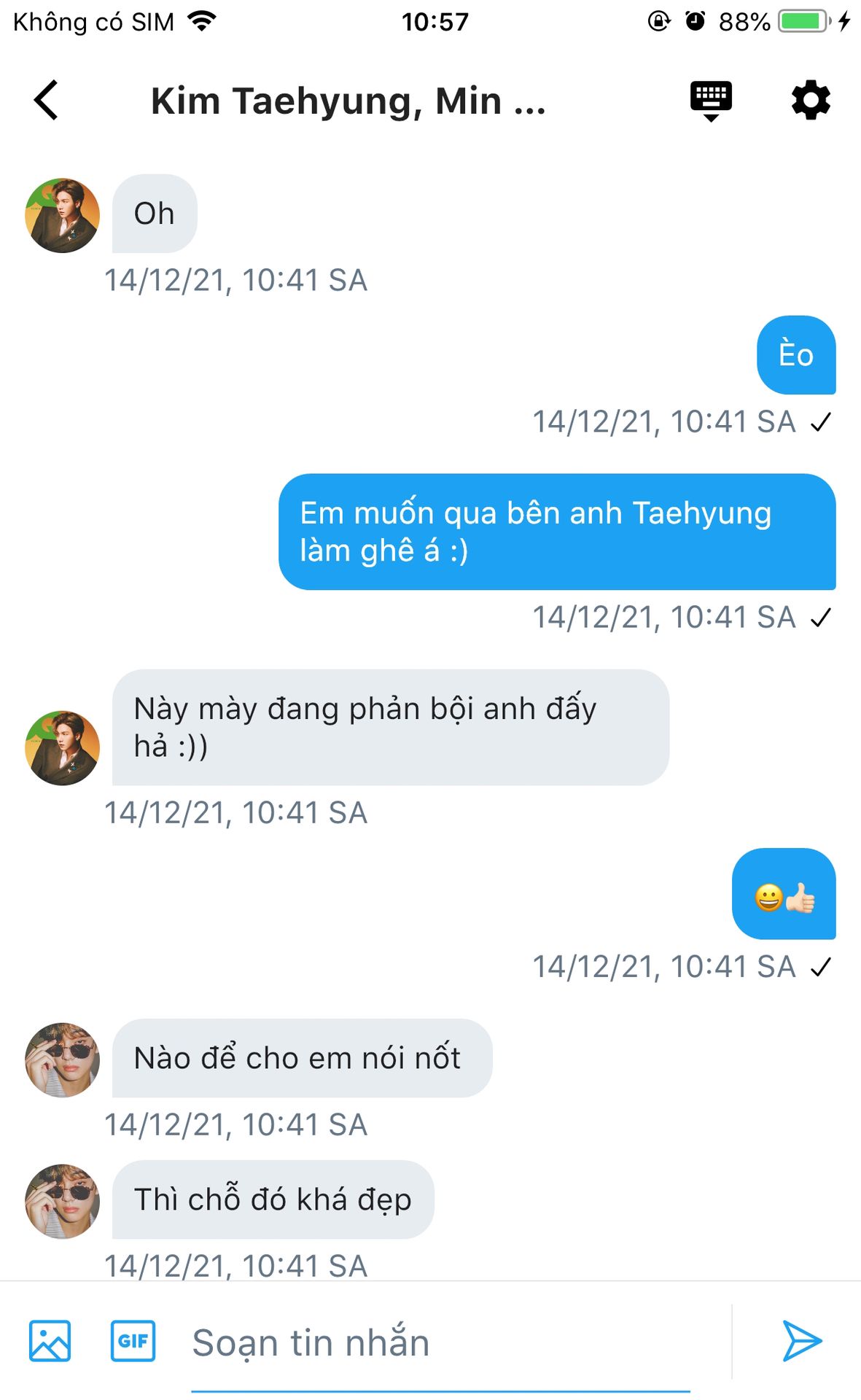The image size is (861, 1400).
Task: Open group title "Kim Taehyung, Min ..."
Action: point(348,101)
